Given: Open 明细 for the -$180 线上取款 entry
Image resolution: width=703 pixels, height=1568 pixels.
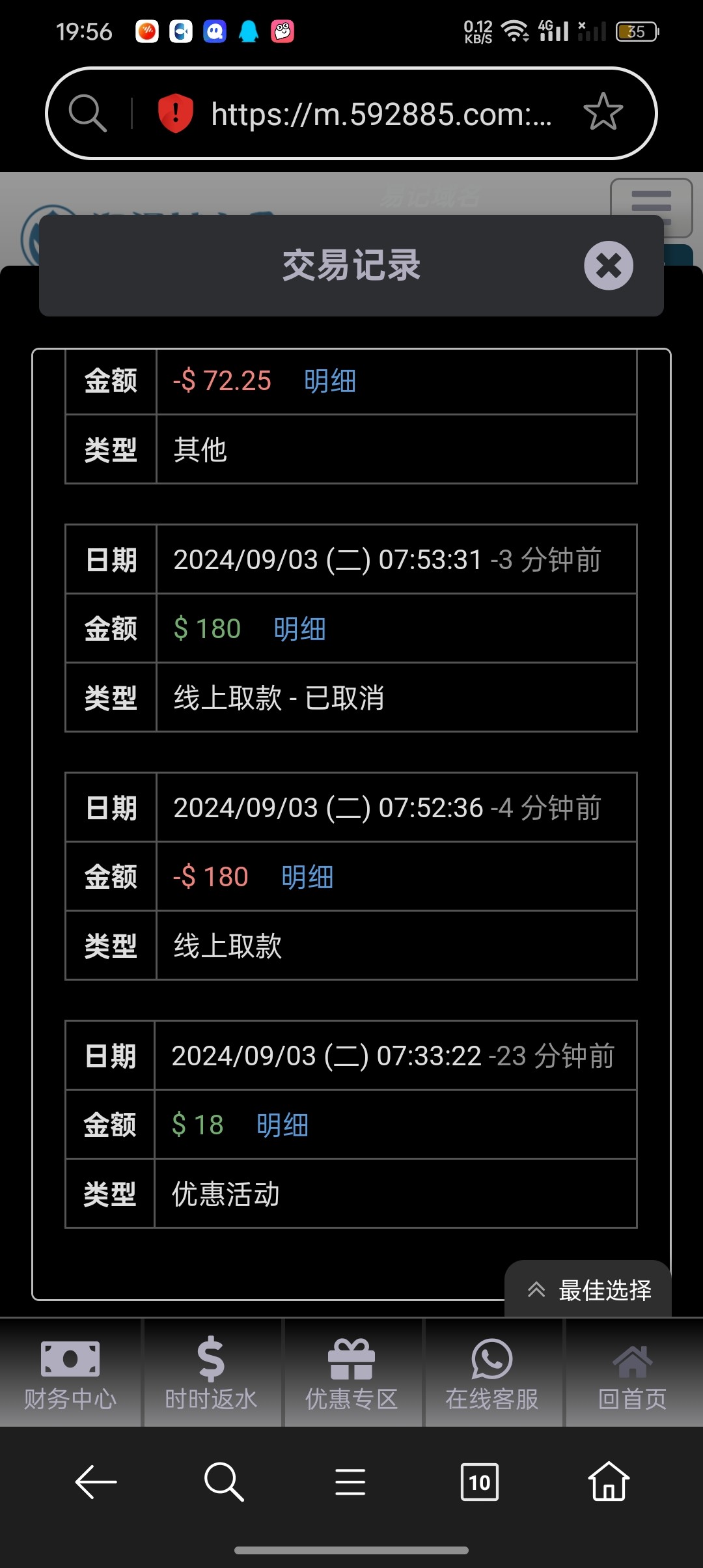Looking at the screenshot, I should point(307,877).
